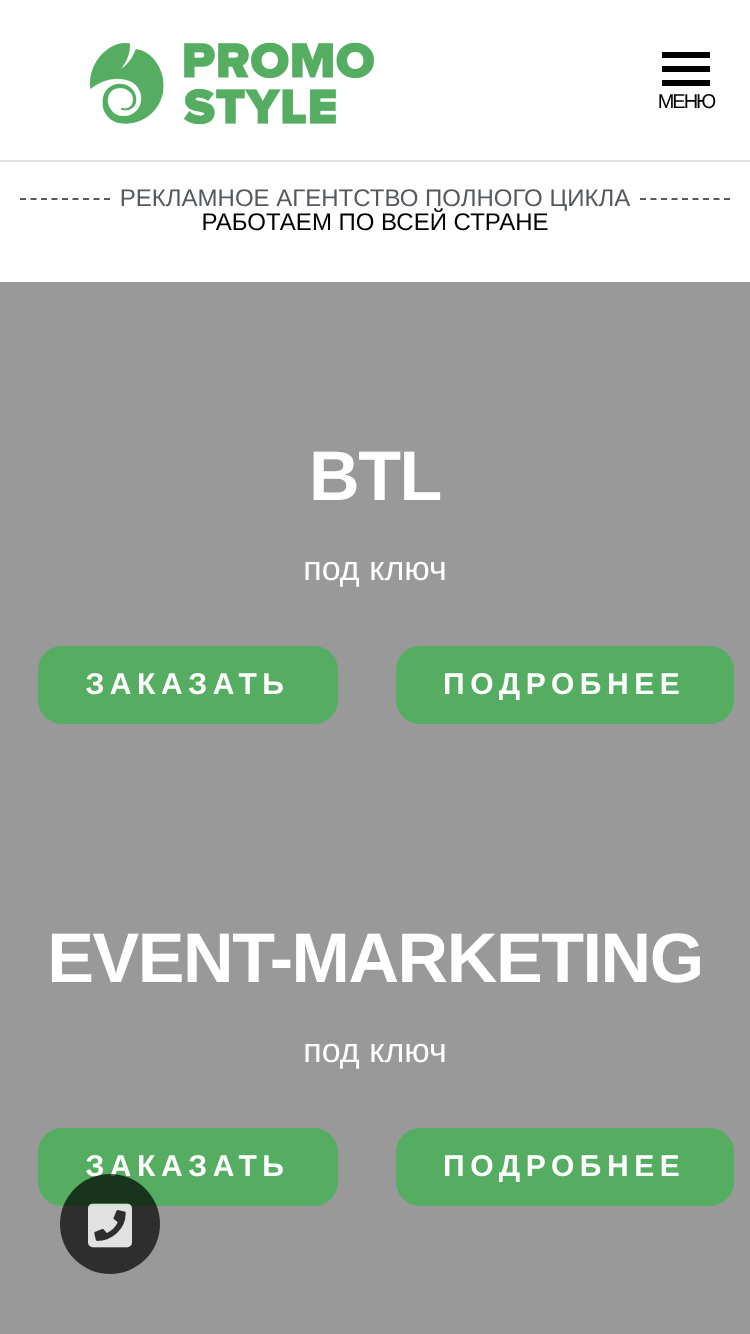Open the МЕНЮ hamburger menu
This screenshot has height=1334, width=750.
686,81
